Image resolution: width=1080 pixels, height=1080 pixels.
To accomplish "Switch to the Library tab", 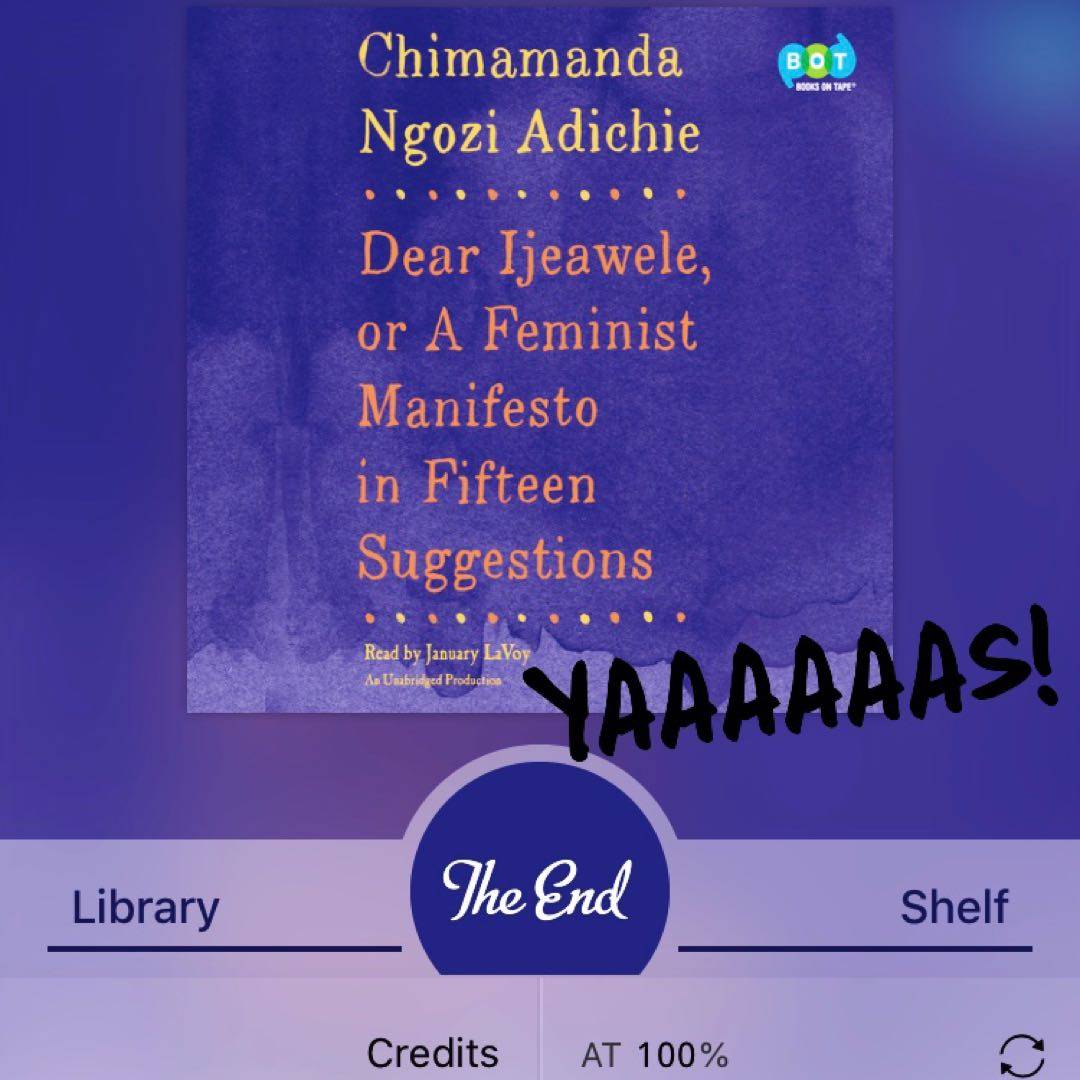I will click(x=146, y=908).
